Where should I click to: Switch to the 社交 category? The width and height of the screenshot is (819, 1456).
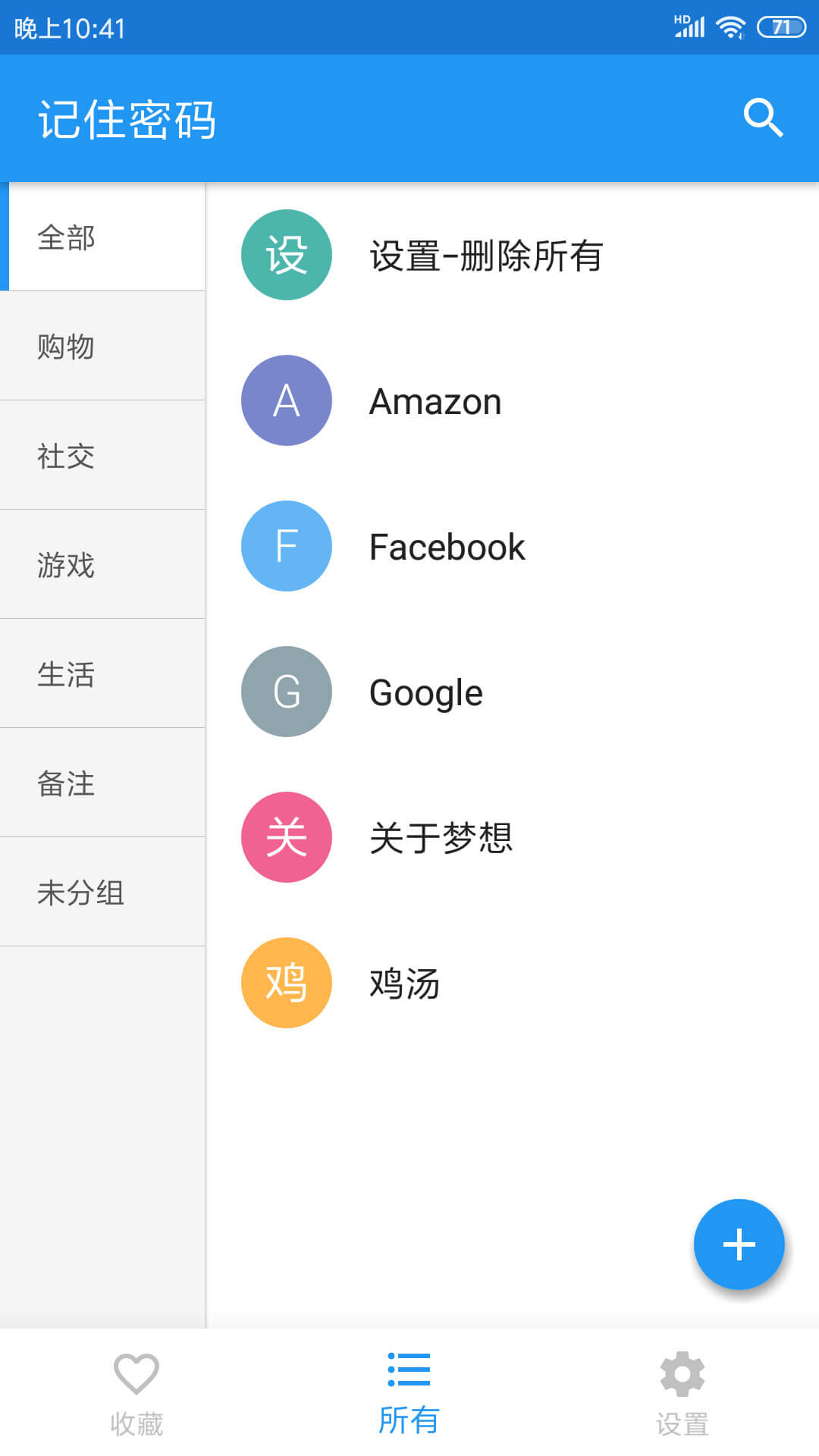(102, 455)
